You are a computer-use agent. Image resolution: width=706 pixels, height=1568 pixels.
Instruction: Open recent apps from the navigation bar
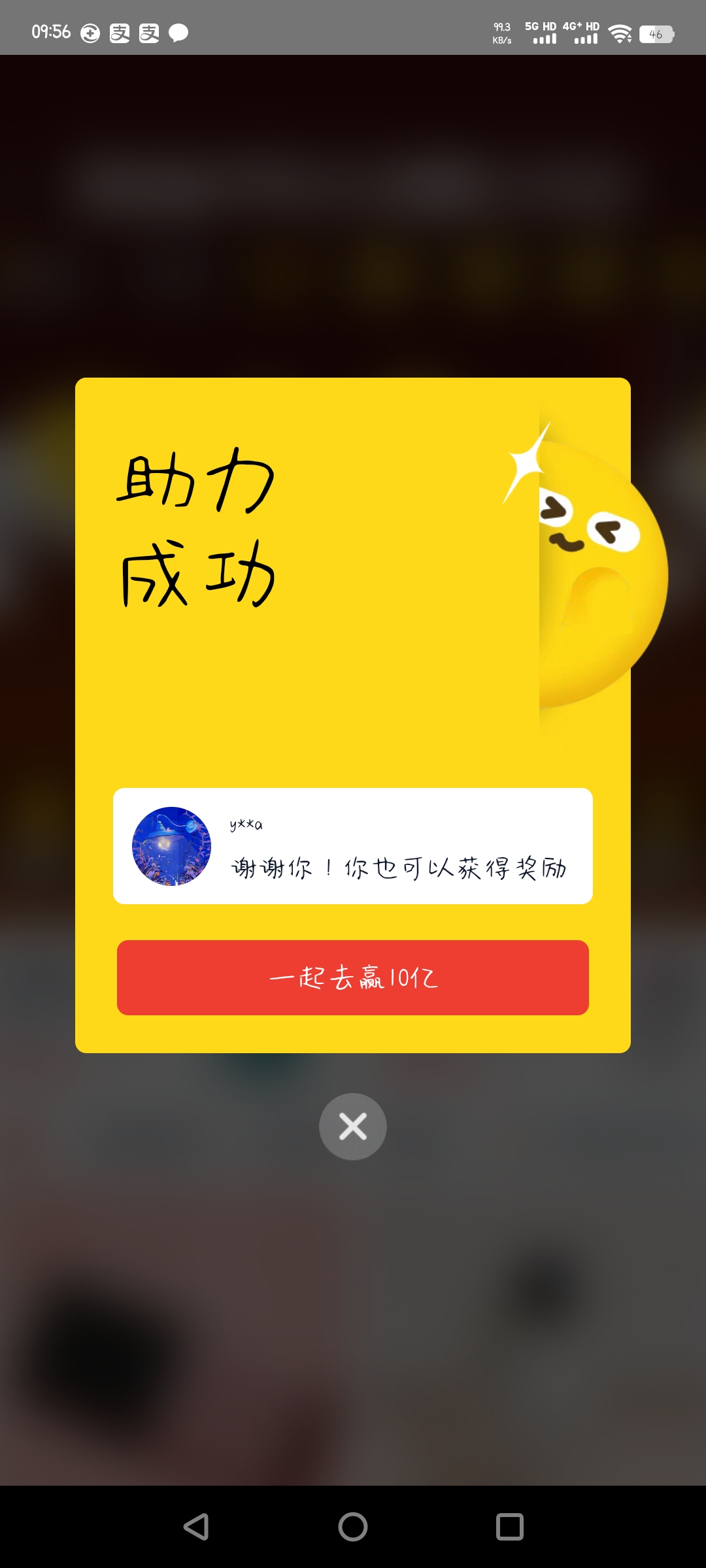tap(510, 1527)
